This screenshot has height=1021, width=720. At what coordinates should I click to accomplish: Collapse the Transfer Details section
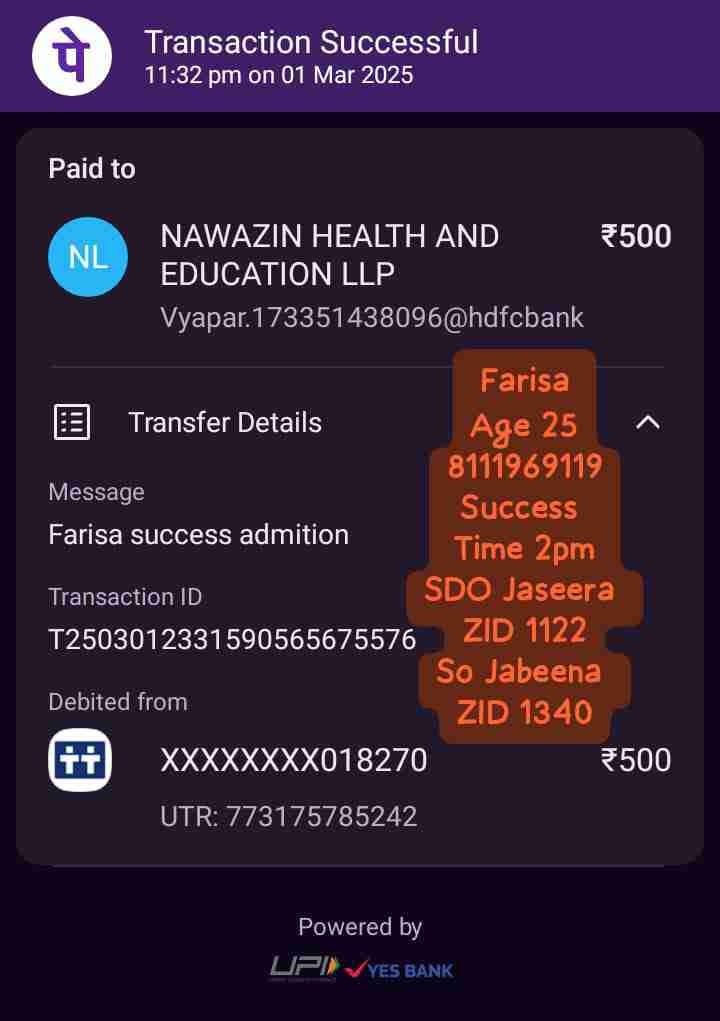point(647,422)
